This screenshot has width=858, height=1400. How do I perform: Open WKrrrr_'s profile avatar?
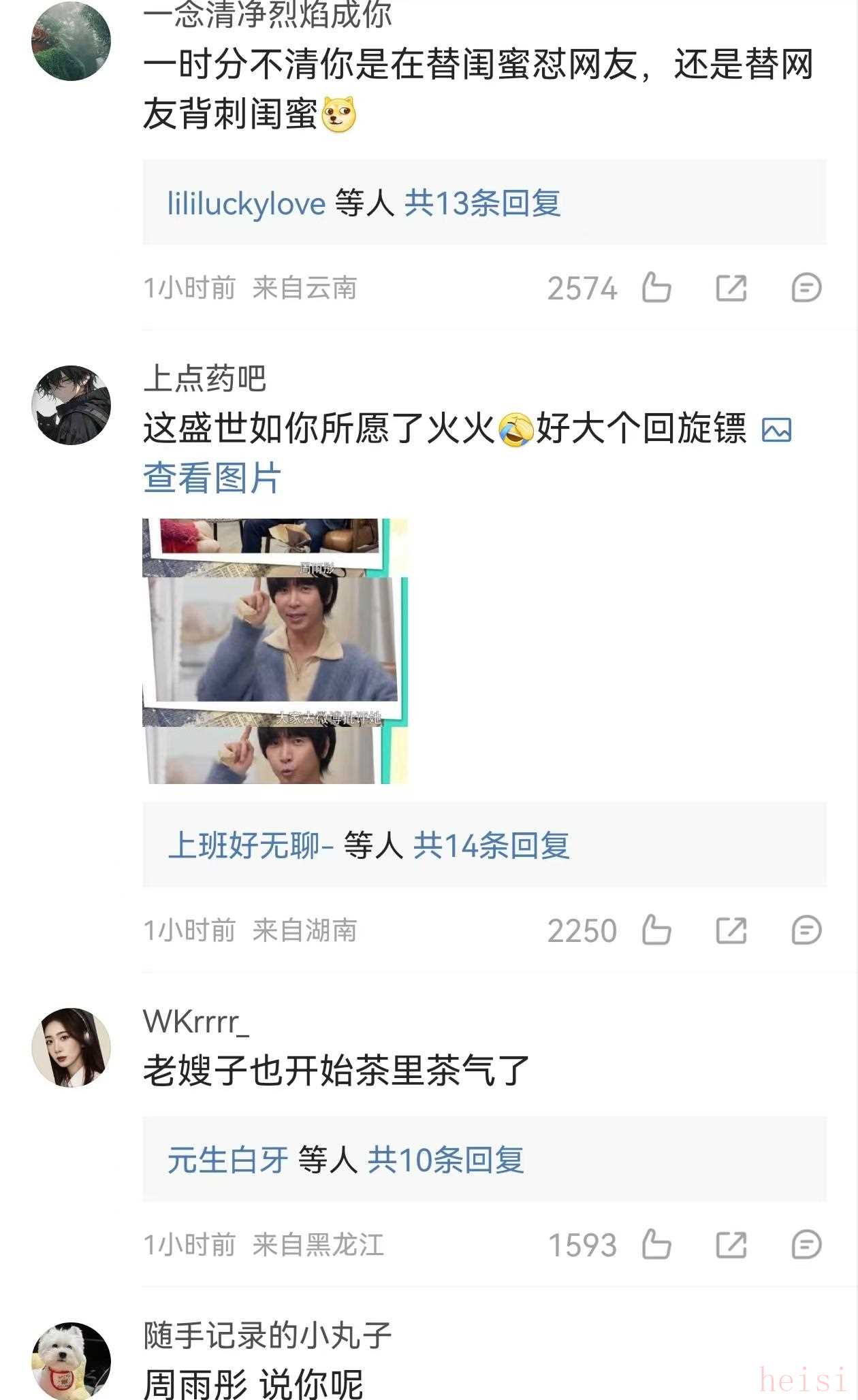coord(71,1047)
